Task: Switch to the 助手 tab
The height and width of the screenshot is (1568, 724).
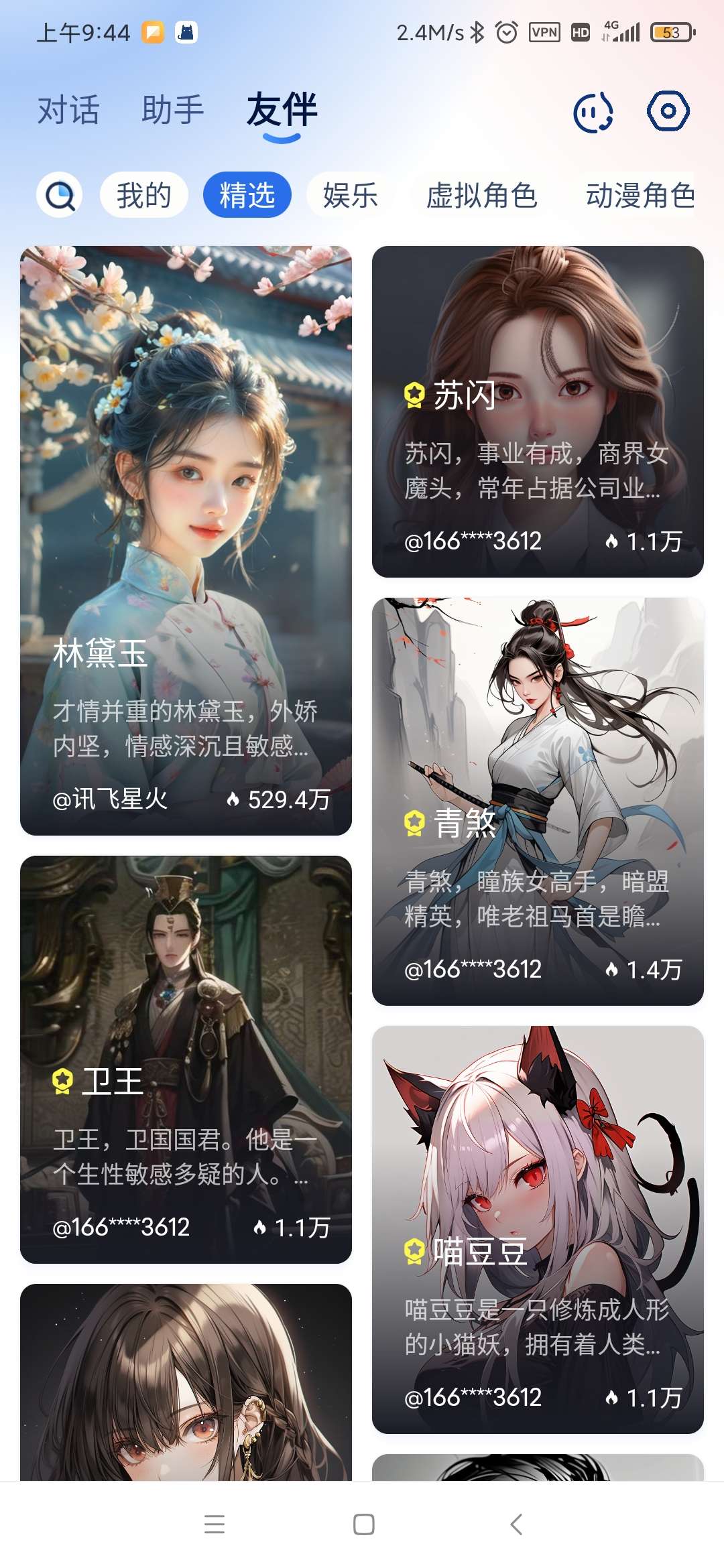Action: (x=172, y=110)
